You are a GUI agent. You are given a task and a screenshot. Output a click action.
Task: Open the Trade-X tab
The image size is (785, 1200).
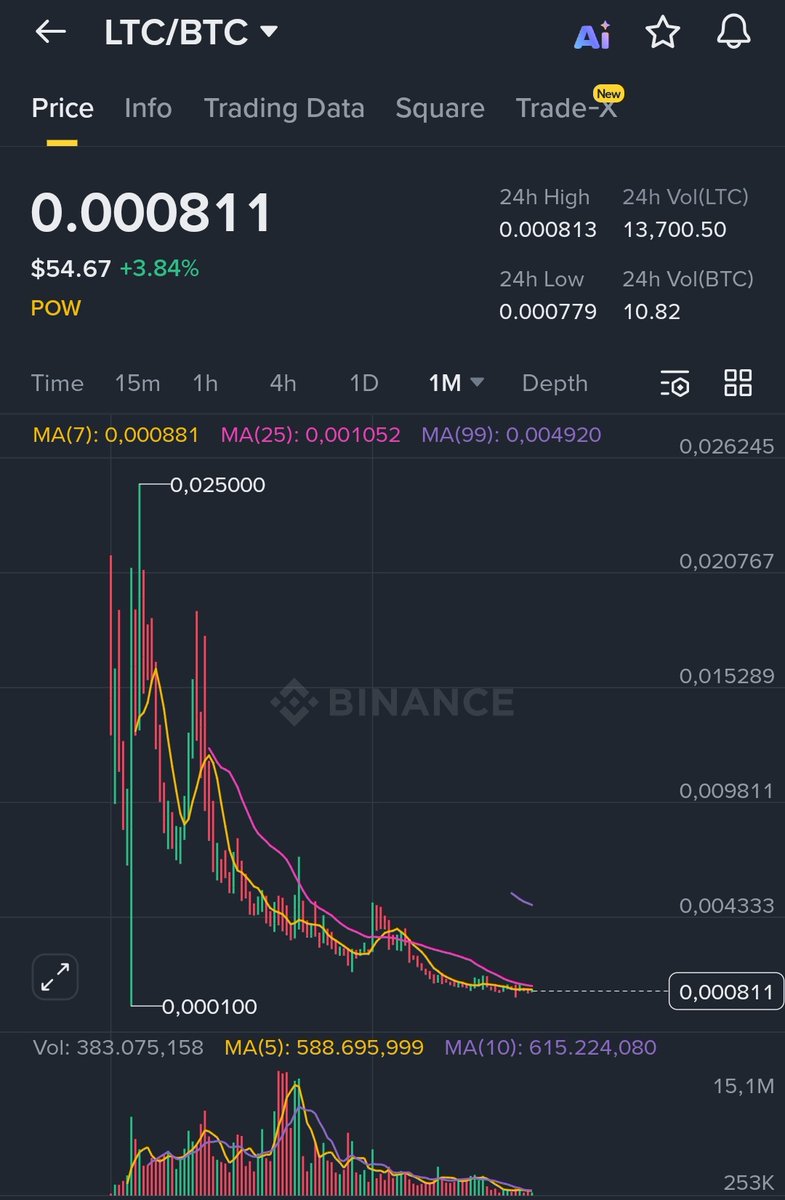567,108
